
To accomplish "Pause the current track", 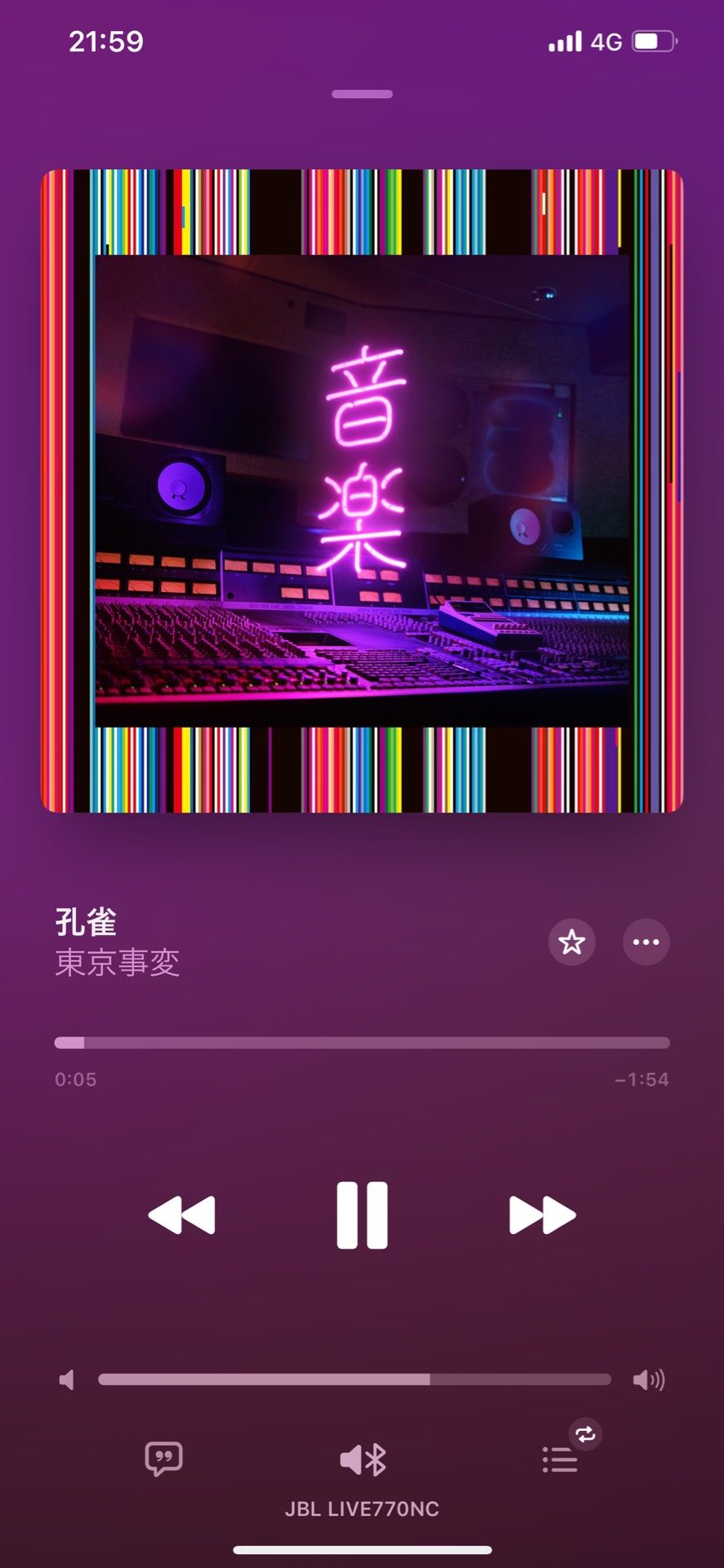I will (362, 1214).
